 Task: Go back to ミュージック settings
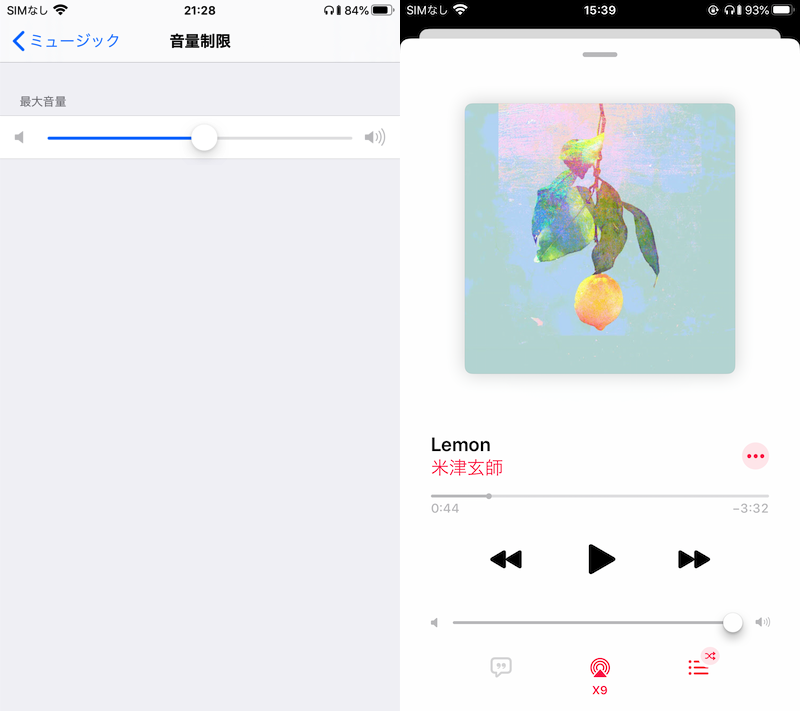pyautogui.click(x=66, y=41)
